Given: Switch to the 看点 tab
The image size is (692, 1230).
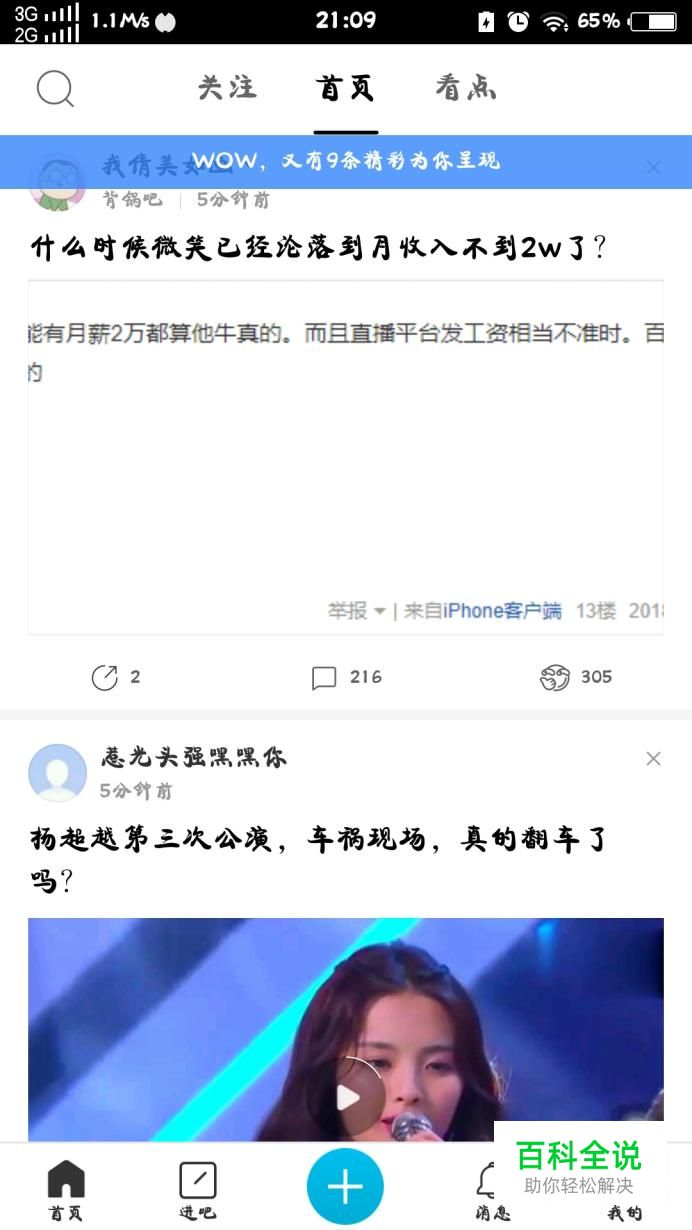Looking at the screenshot, I should (x=466, y=88).
